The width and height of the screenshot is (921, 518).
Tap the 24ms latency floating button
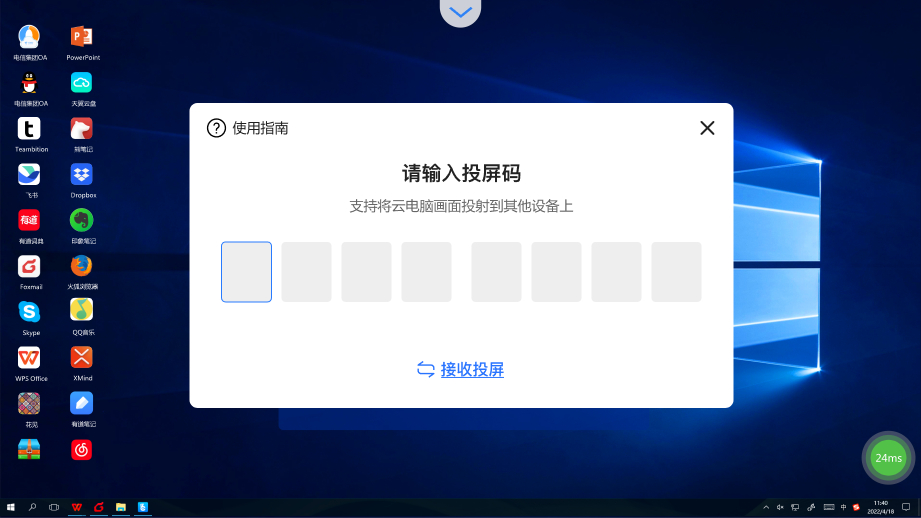click(x=888, y=458)
